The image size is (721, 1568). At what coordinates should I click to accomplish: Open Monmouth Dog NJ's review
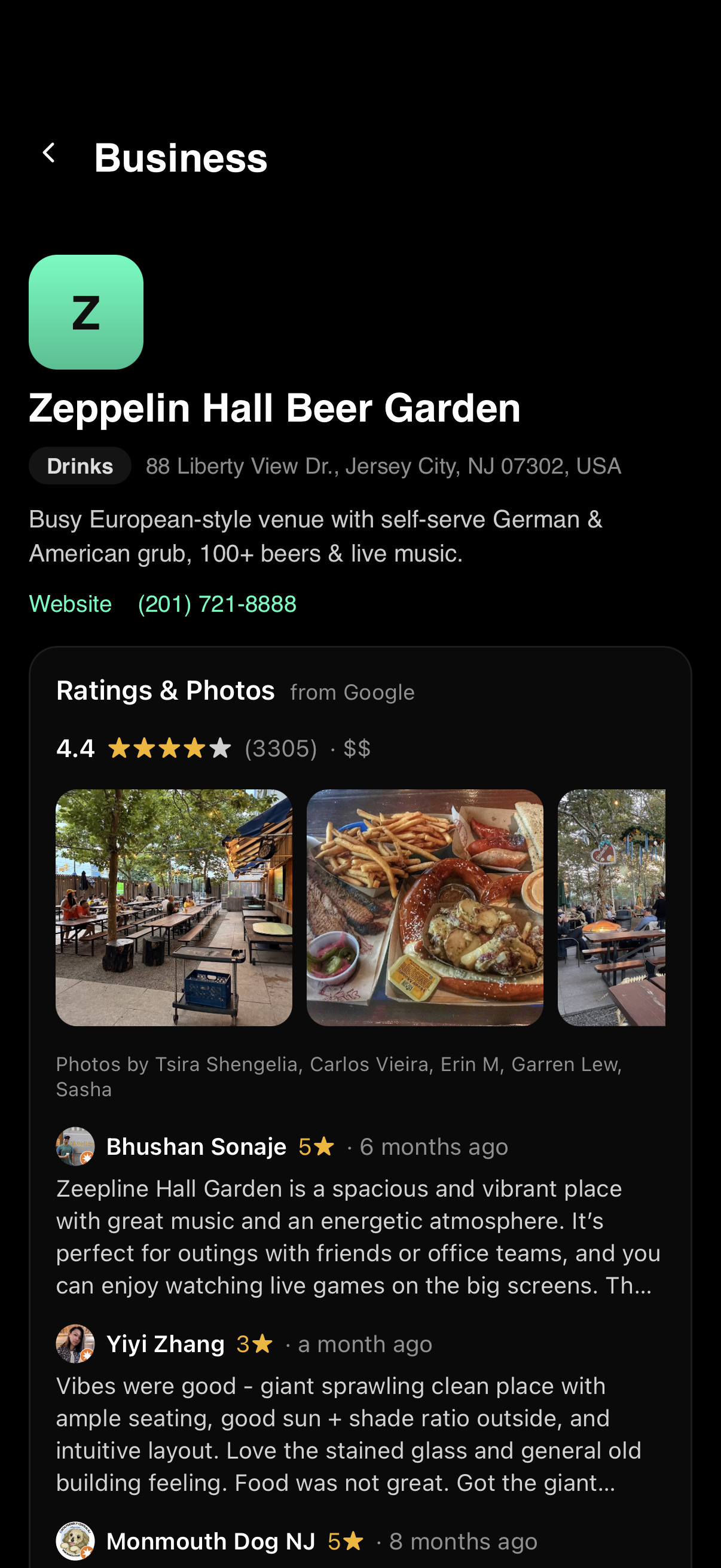pyautogui.click(x=297, y=1540)
